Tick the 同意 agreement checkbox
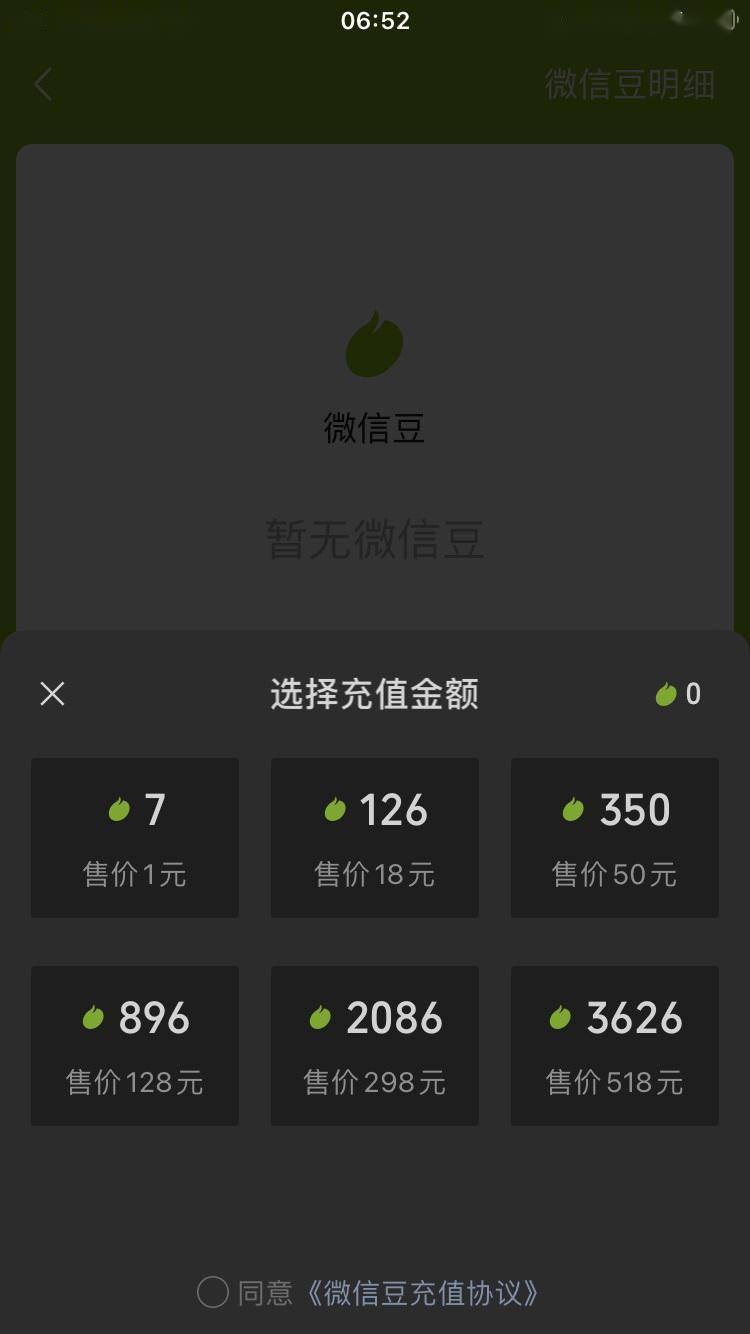 click(x=213, y=1292)
